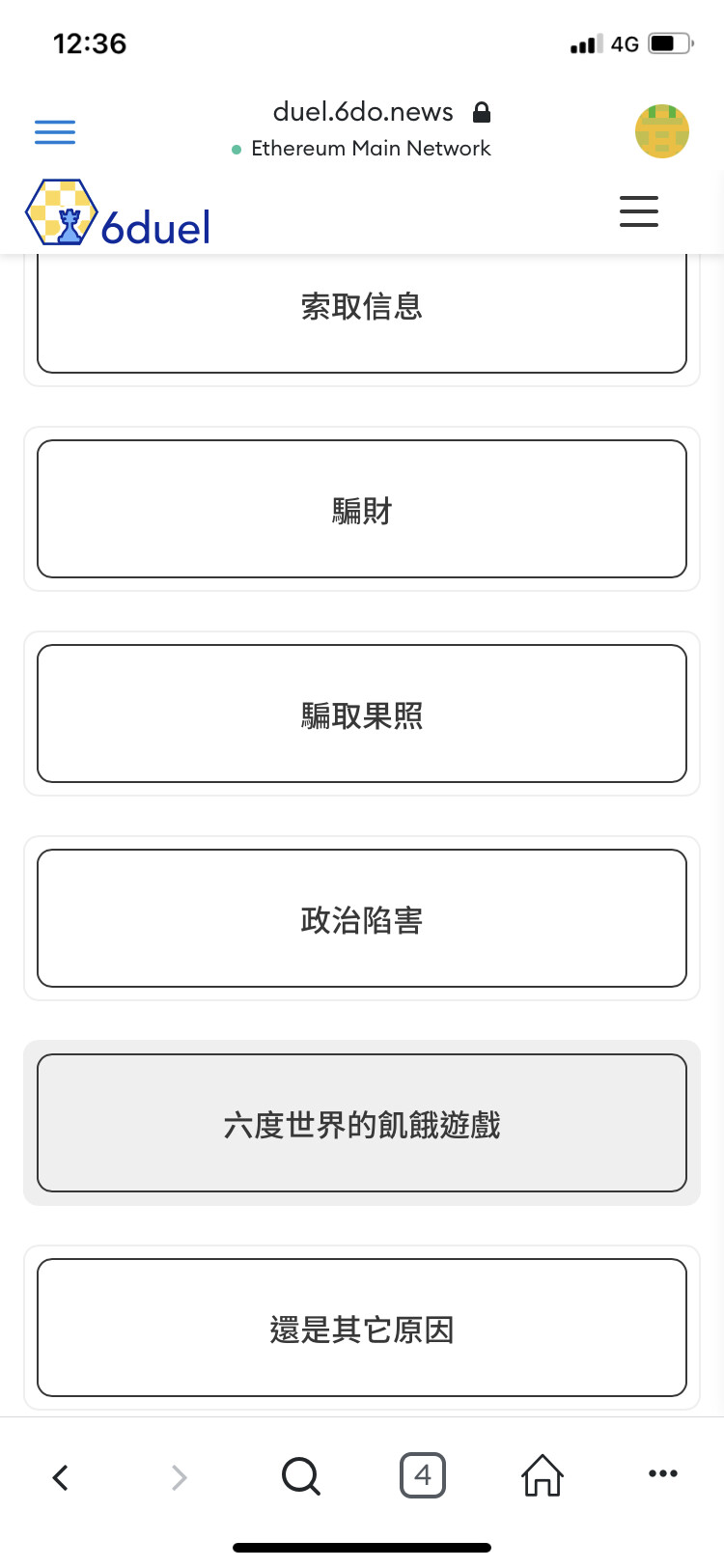The image size is (724, 1568).
Task: Select the 騙取果照 option
Action: pyautogui.click(x=362, y=714)
